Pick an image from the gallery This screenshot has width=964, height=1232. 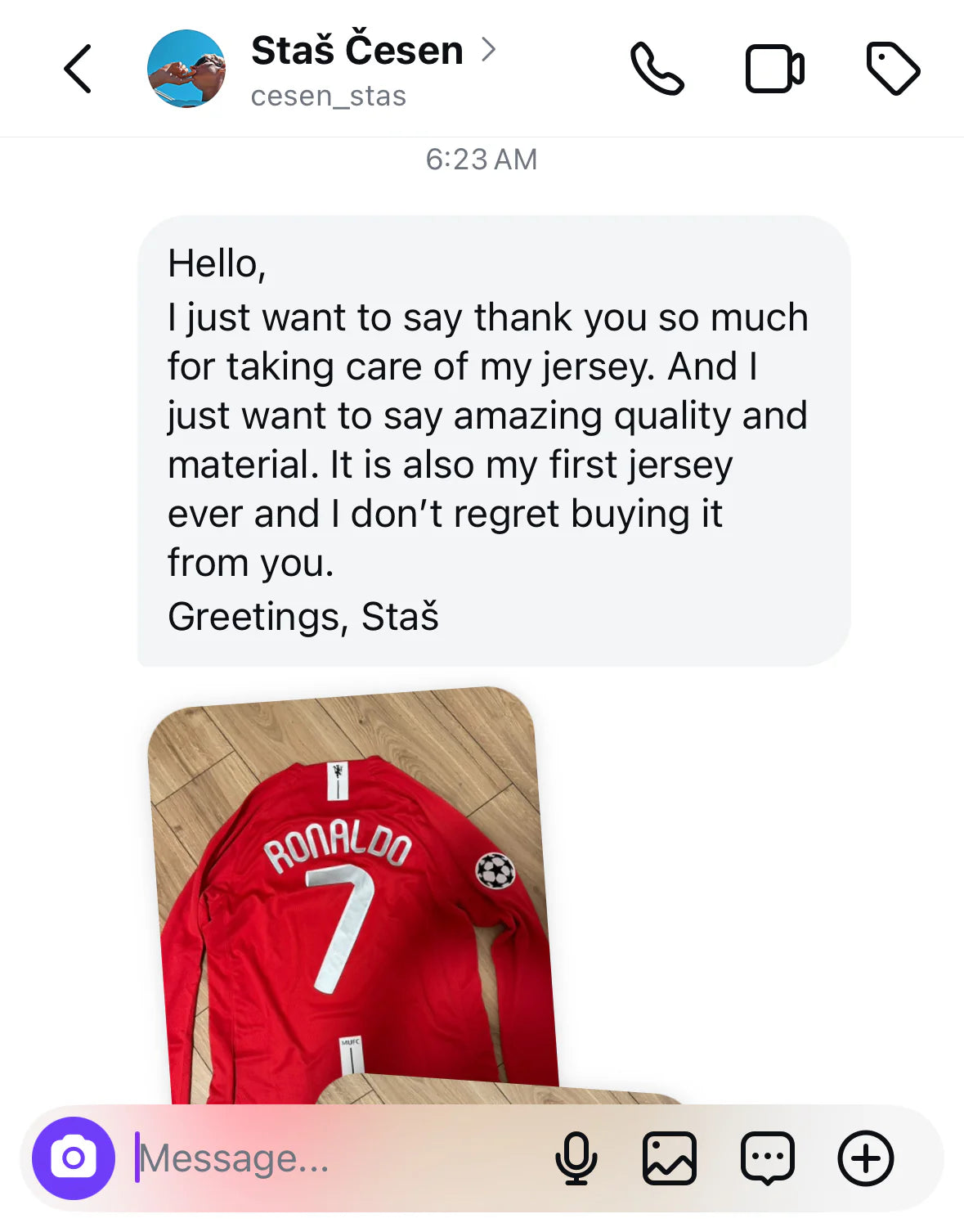click(x=670, y=1158)
